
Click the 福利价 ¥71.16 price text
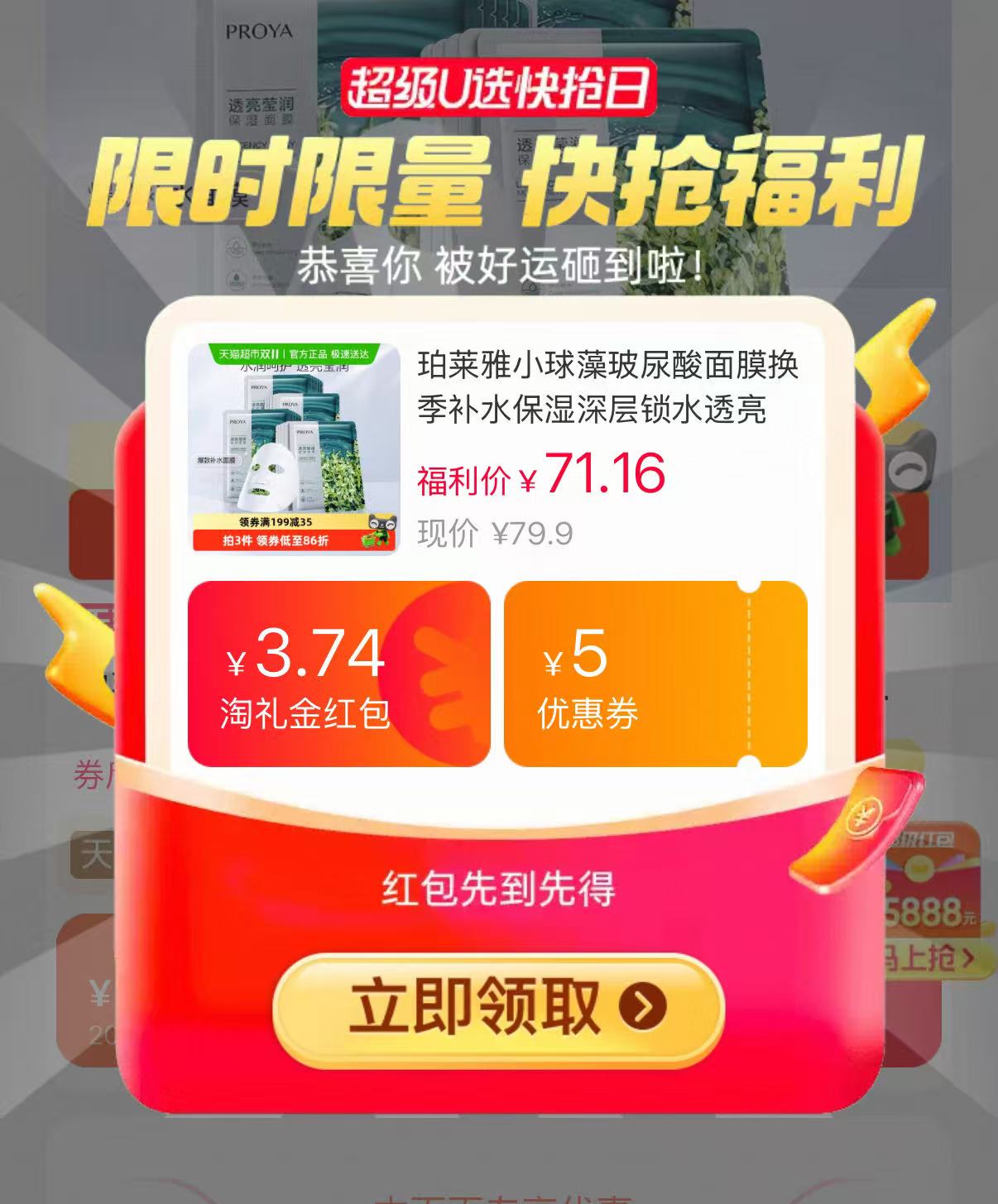[x=538, y=473]
